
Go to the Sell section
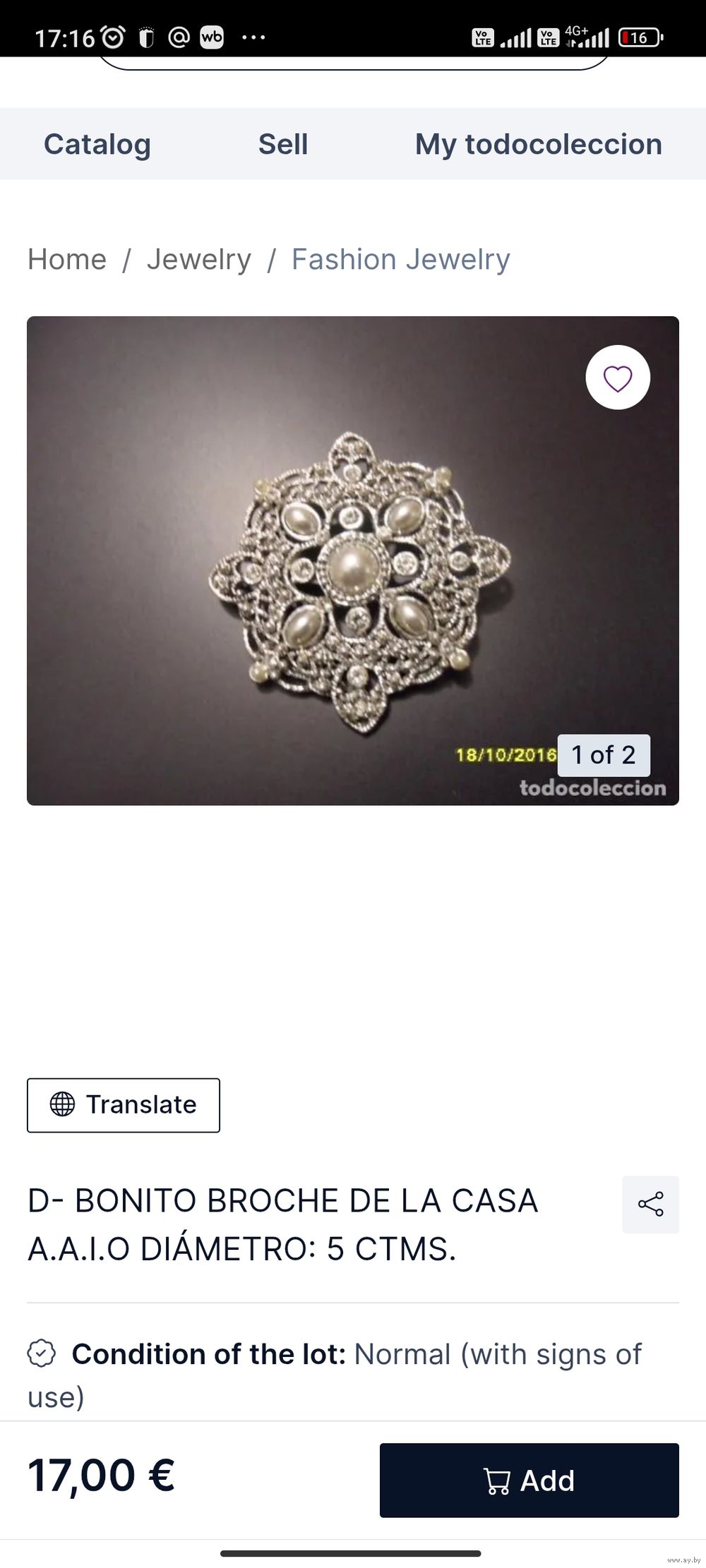pyautogui.click(x=283, y=144)
